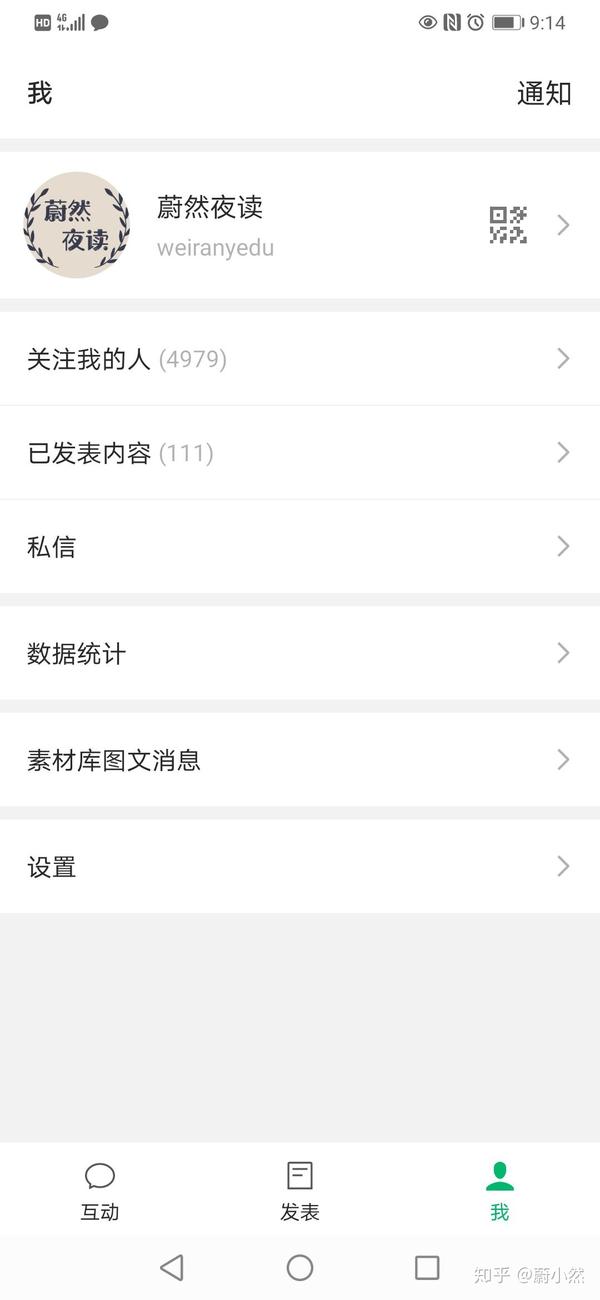
Task: Open 设置 settings
Action: click(x=300, y=867)
